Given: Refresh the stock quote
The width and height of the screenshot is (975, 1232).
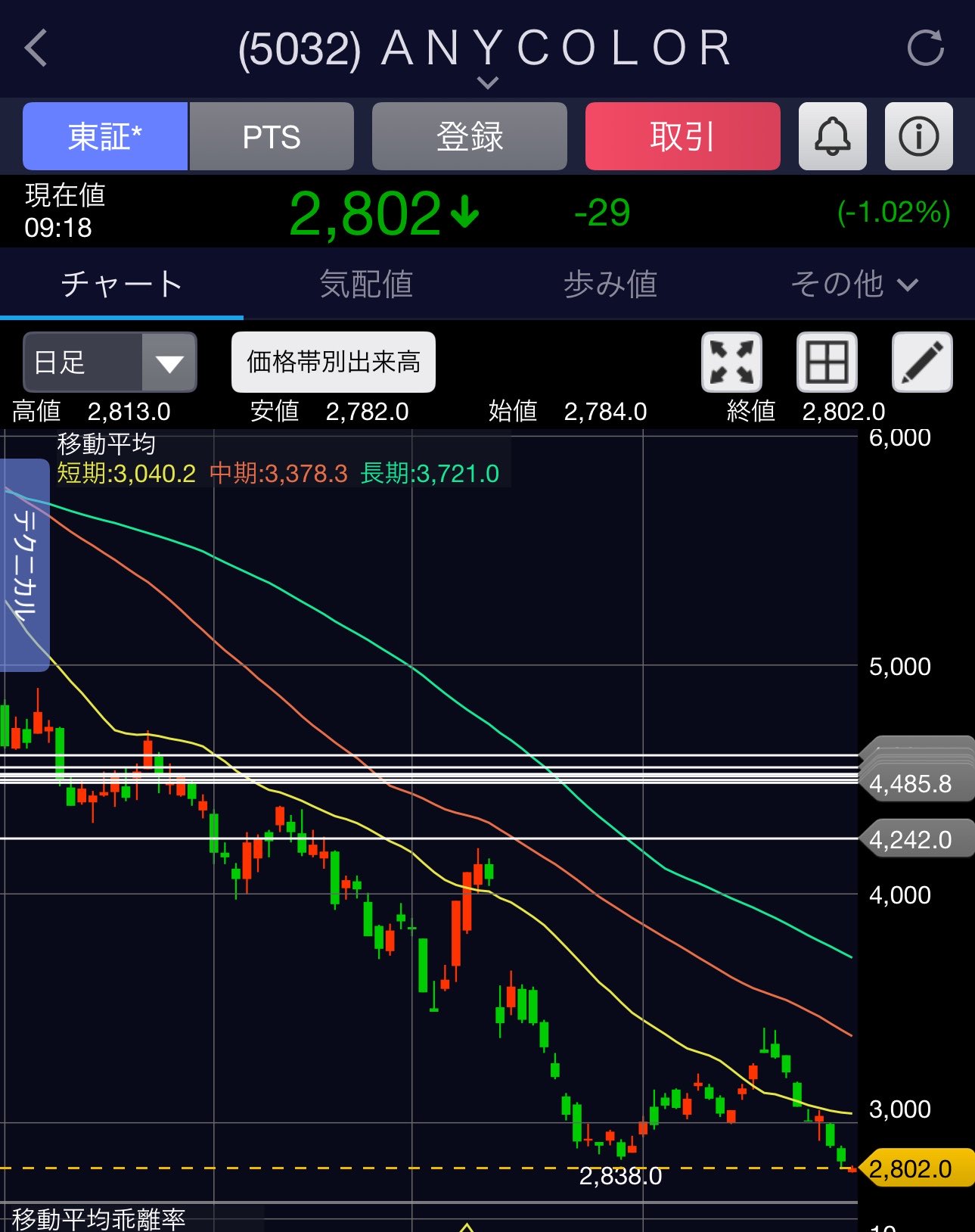Looking at the screenshot, I should coord(925,48).
